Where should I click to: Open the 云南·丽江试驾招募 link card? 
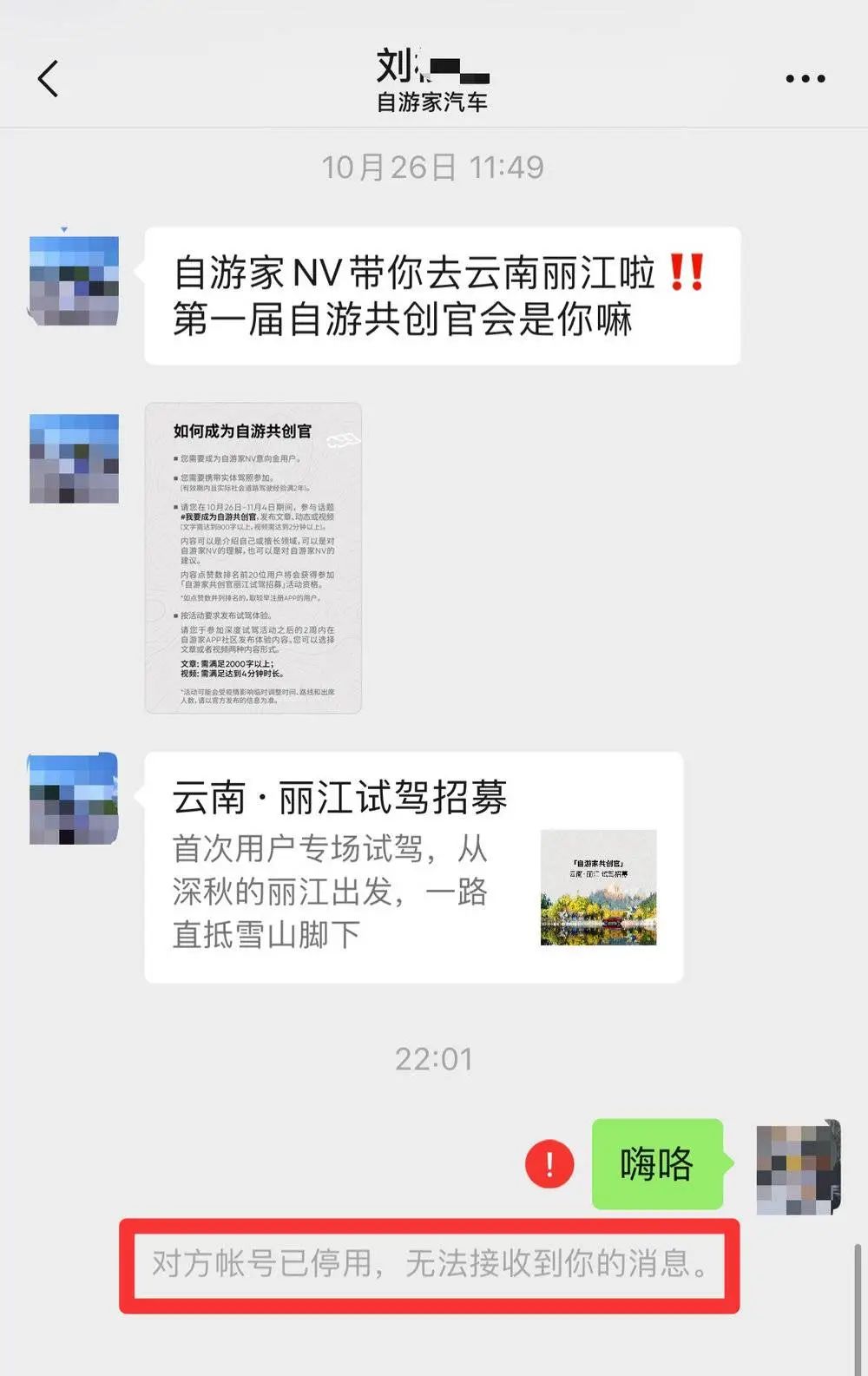[413, 866]
